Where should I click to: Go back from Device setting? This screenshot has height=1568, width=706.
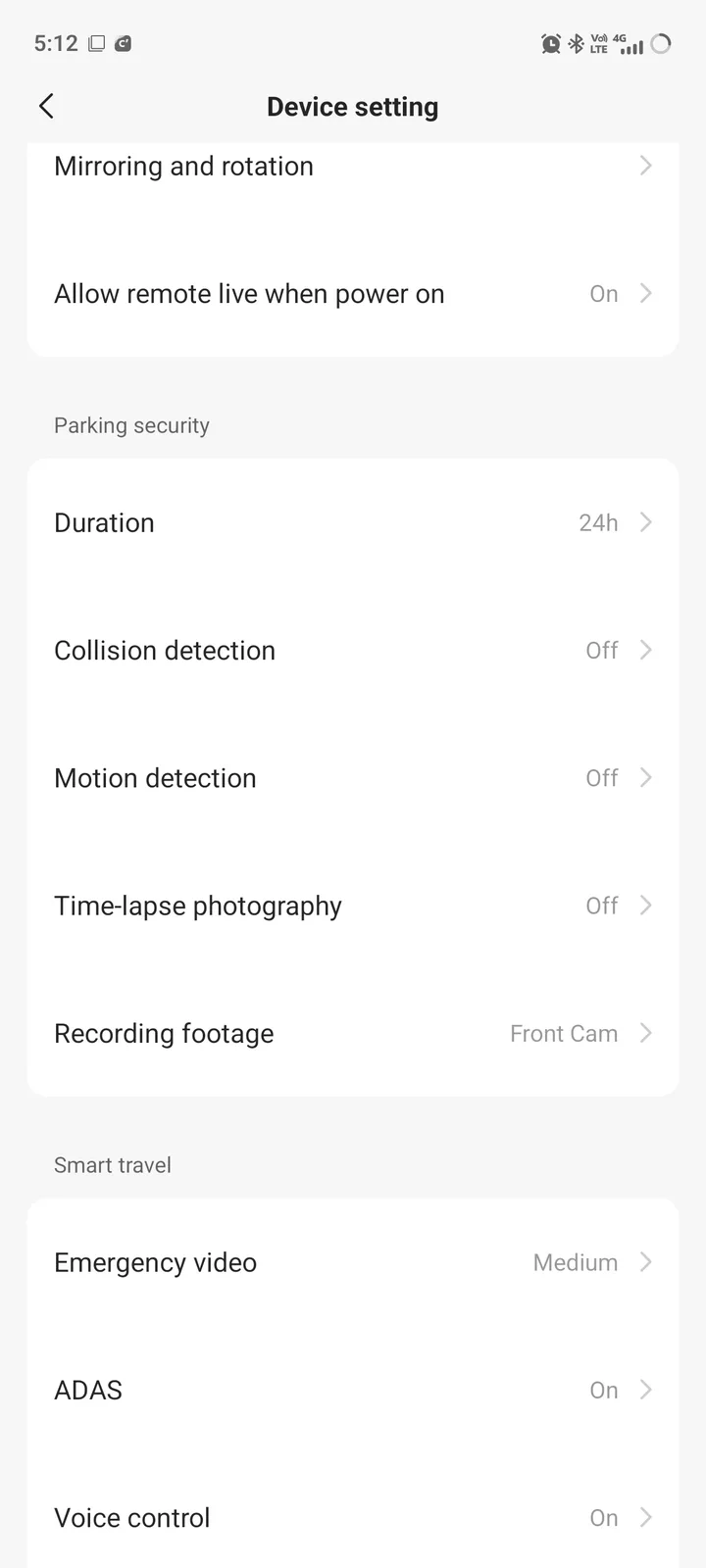coord(46,107)
